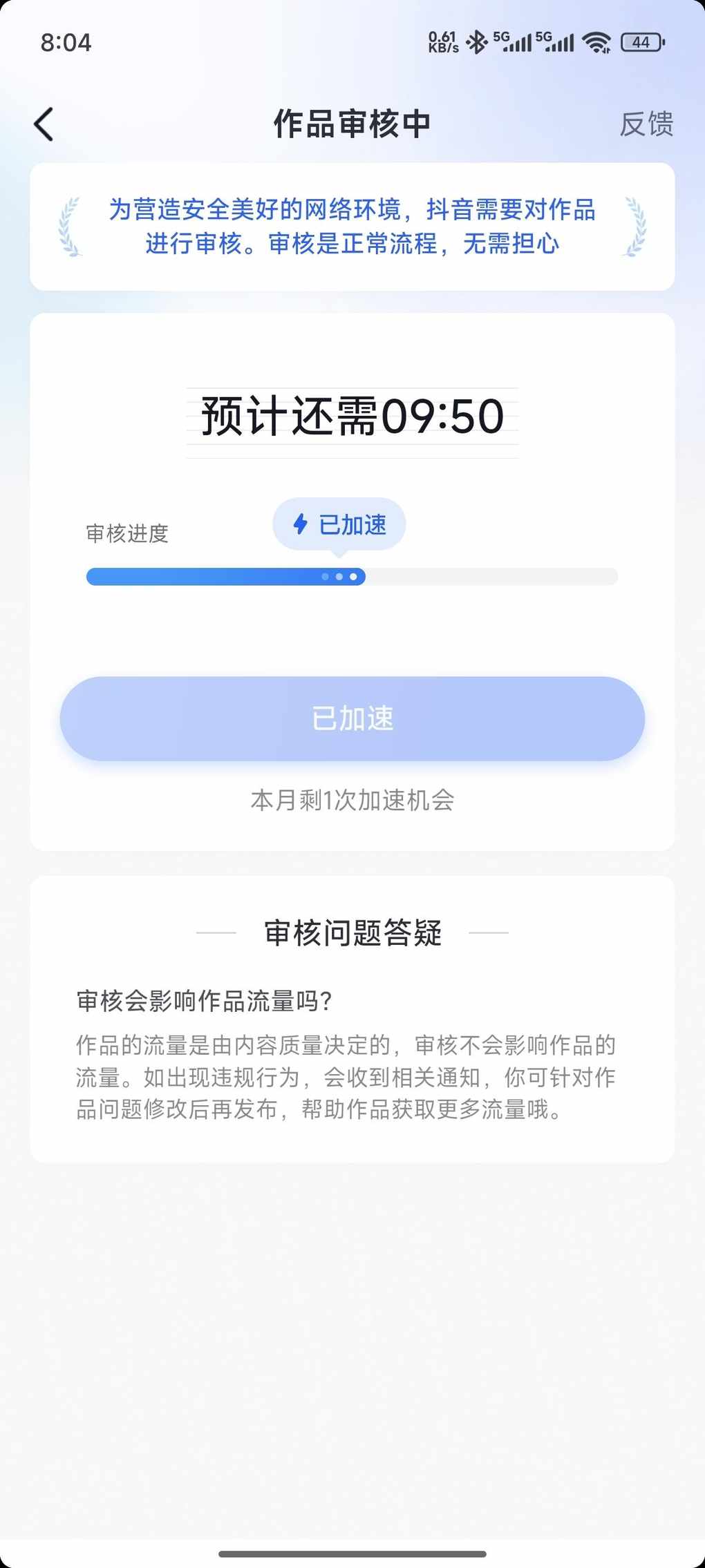Open 反馈 feedback
This screenshot has width=705, height=1568.
[x=646, y=124]
